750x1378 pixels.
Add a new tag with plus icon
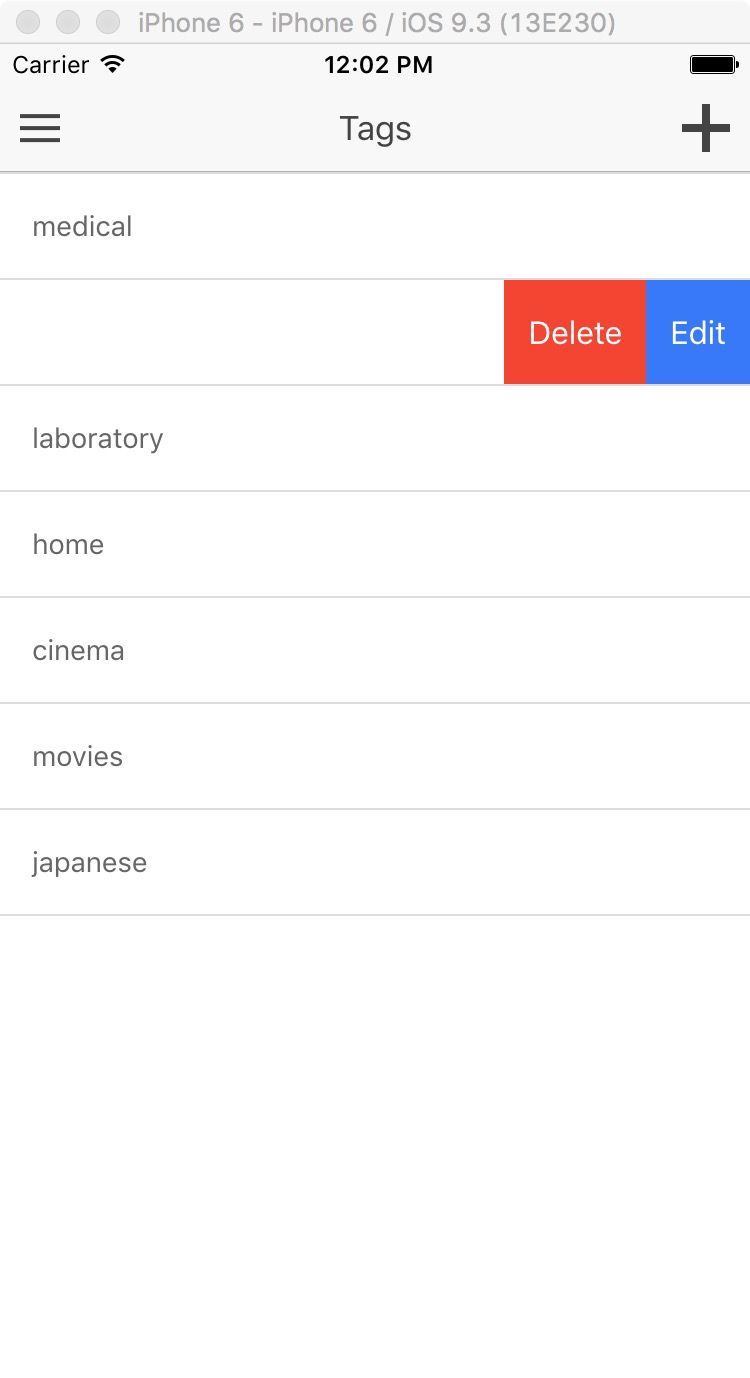(705, 128)
